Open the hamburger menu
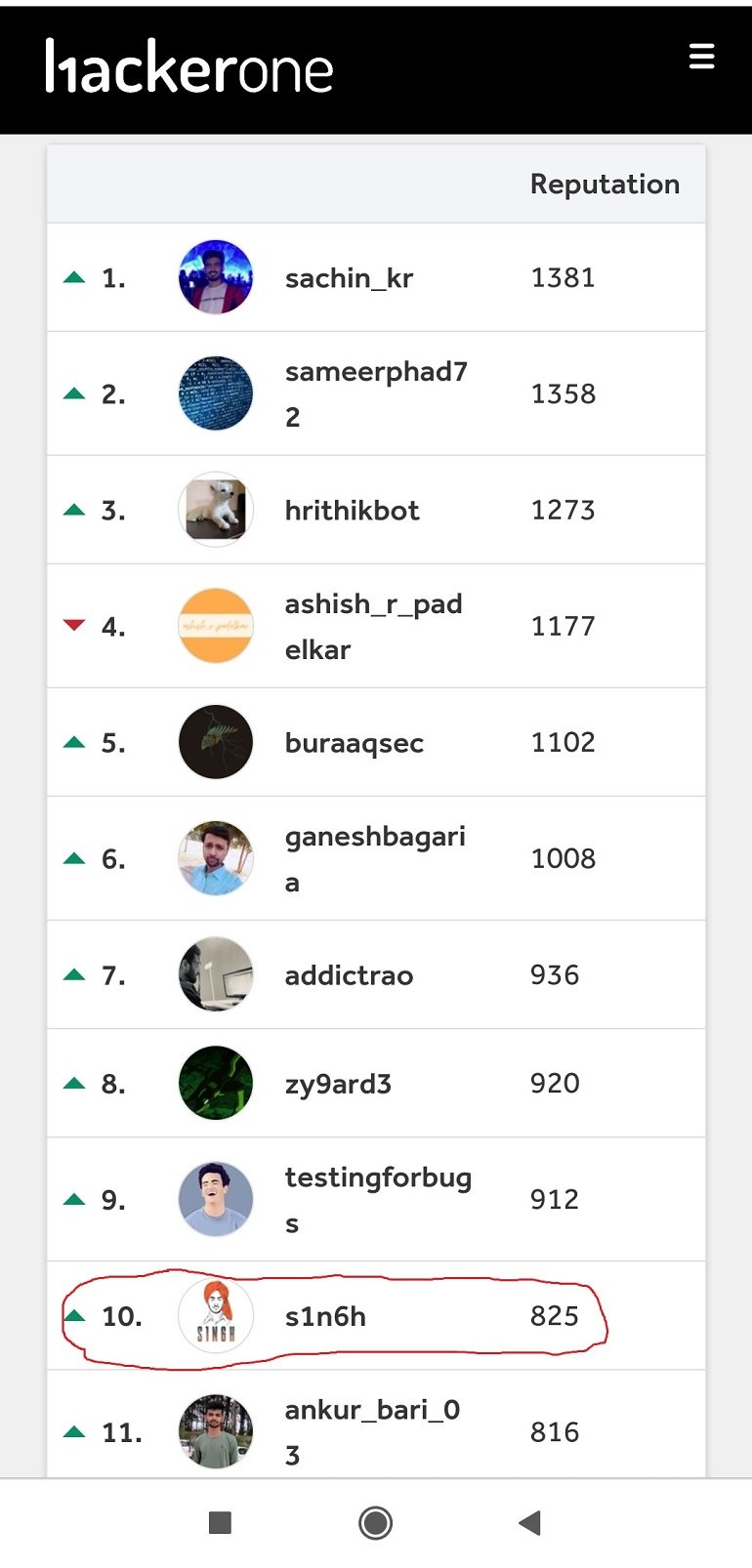 tap(701, 57)
